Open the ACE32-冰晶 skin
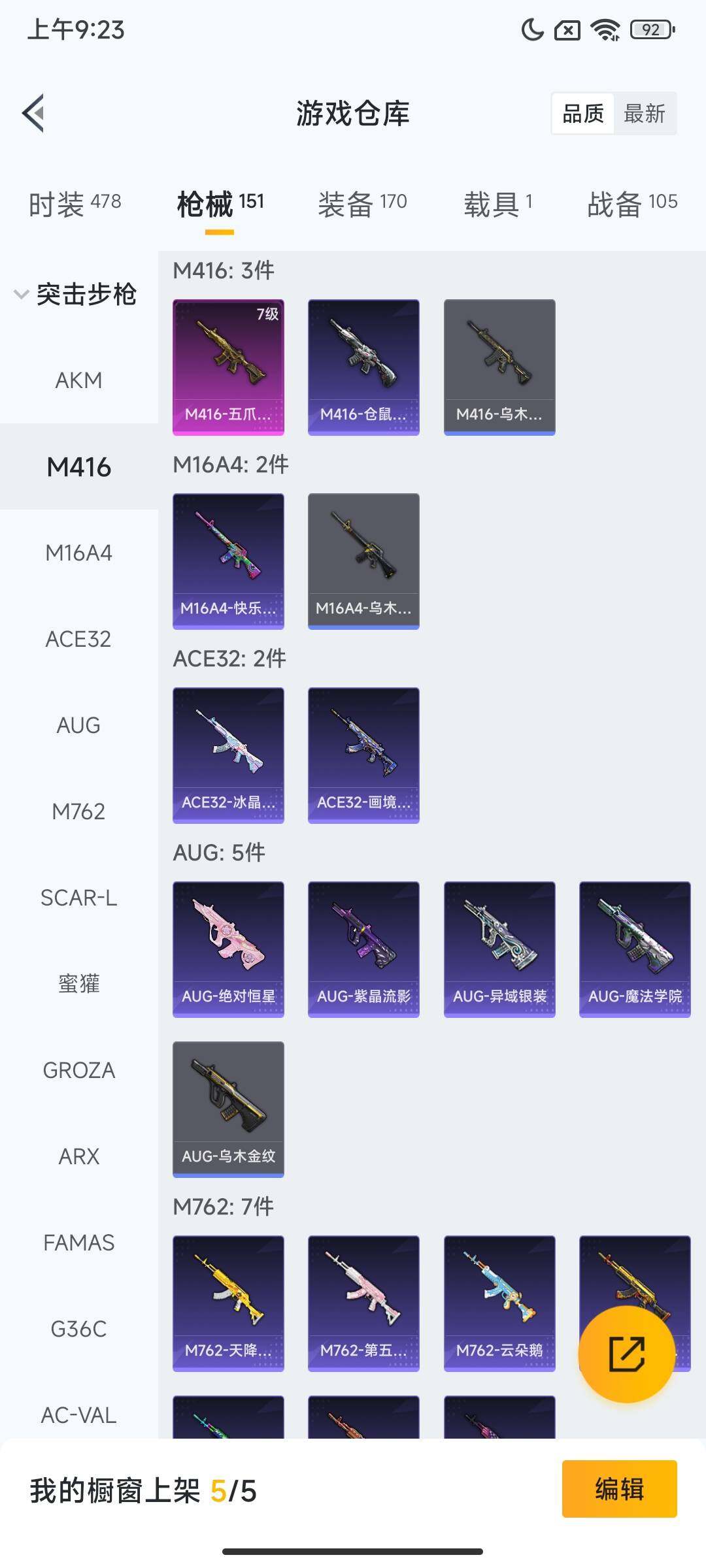This screenshot has width=706, height=1568. click(x=228, y=755)
